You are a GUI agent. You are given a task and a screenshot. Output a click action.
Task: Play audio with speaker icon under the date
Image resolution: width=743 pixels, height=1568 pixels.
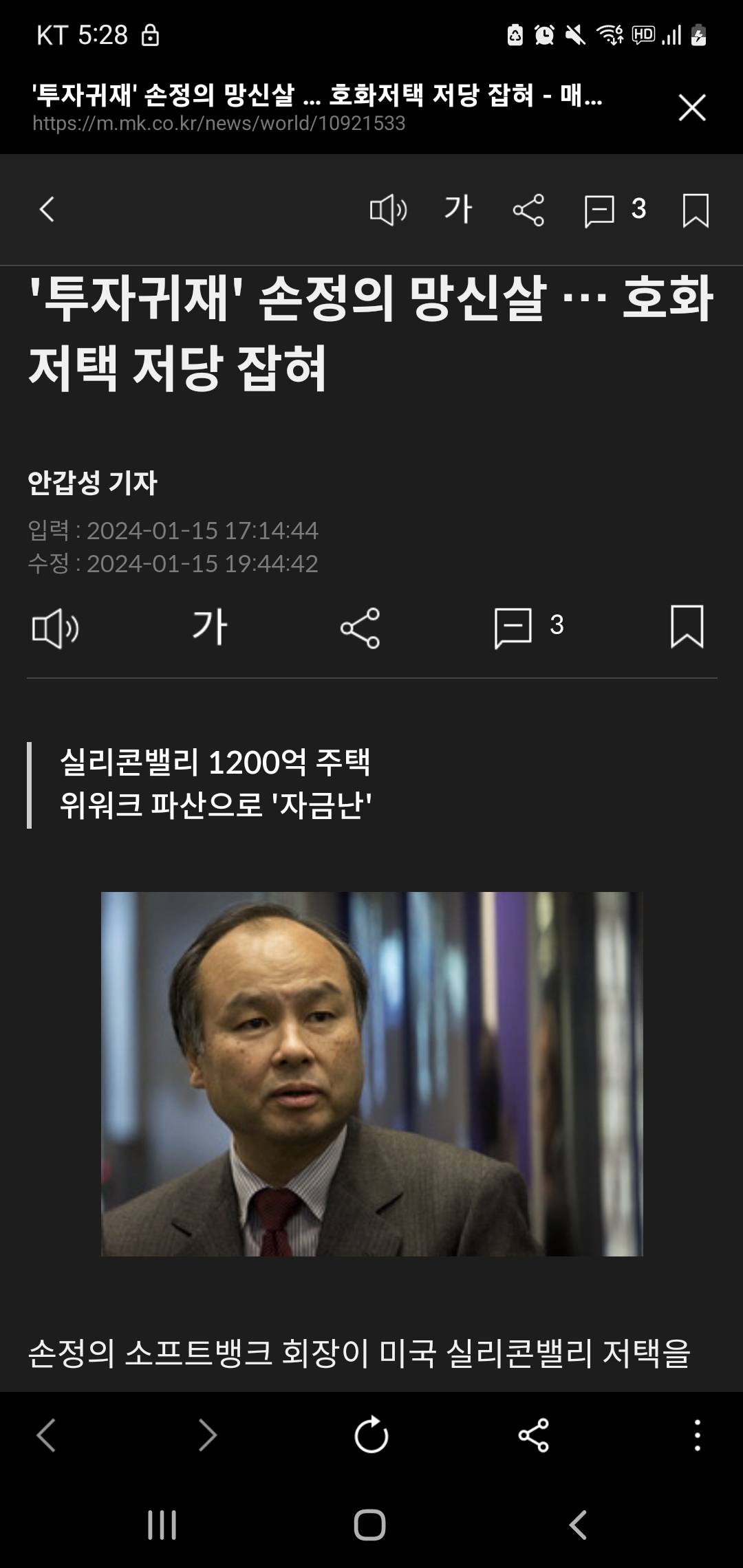(x=56, y=628)
